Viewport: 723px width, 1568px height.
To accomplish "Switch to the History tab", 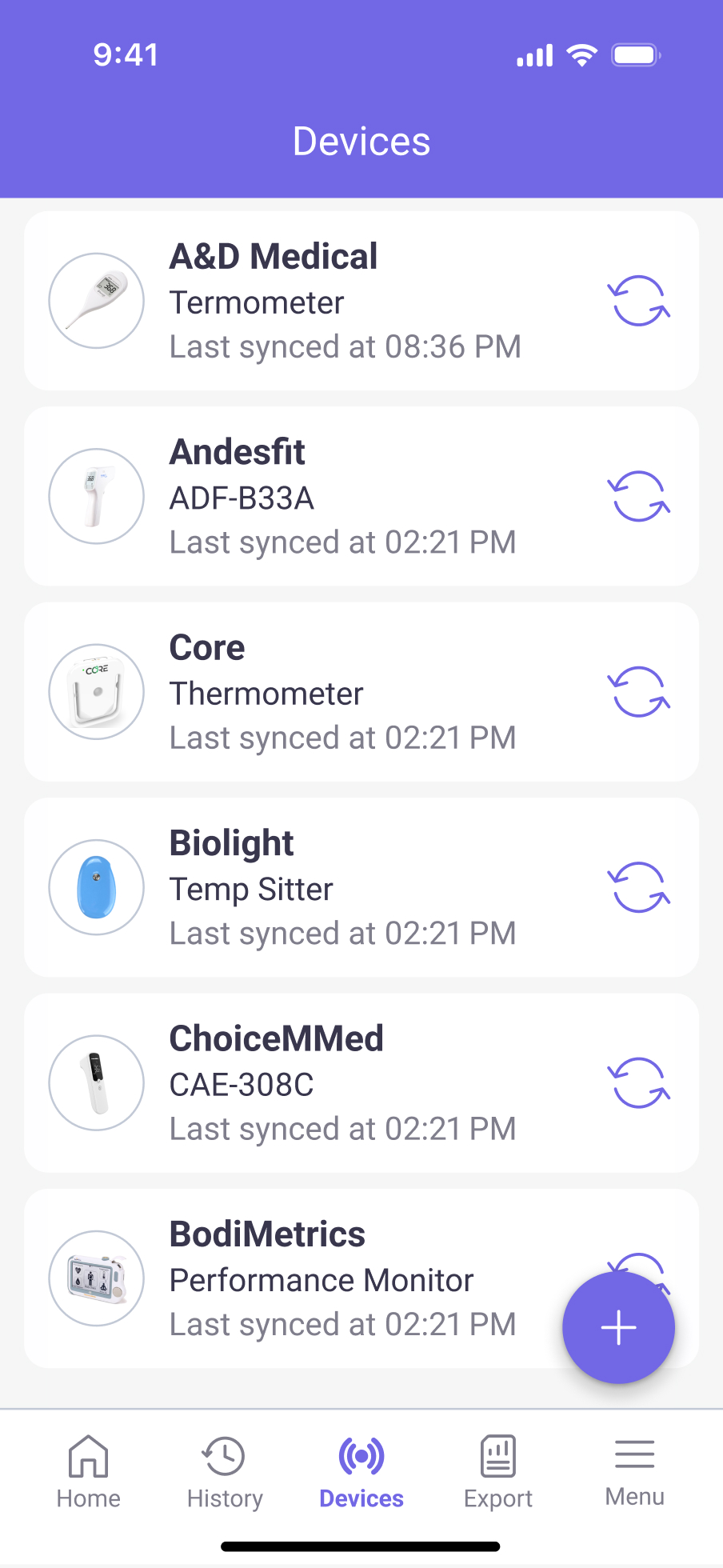I will coord(224,1470).
